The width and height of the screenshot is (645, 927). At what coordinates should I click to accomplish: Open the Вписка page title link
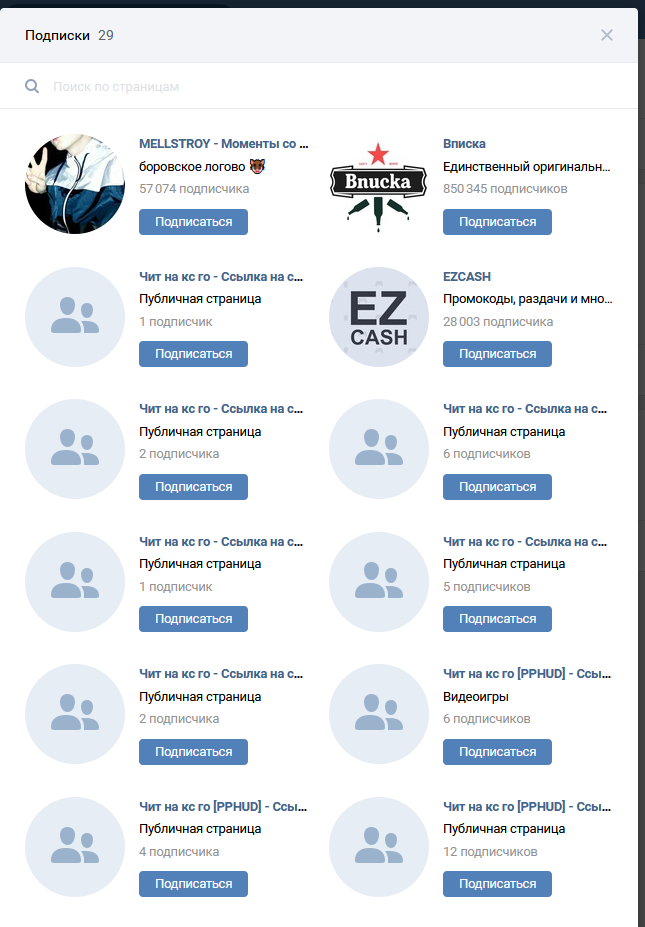[464, 144]
